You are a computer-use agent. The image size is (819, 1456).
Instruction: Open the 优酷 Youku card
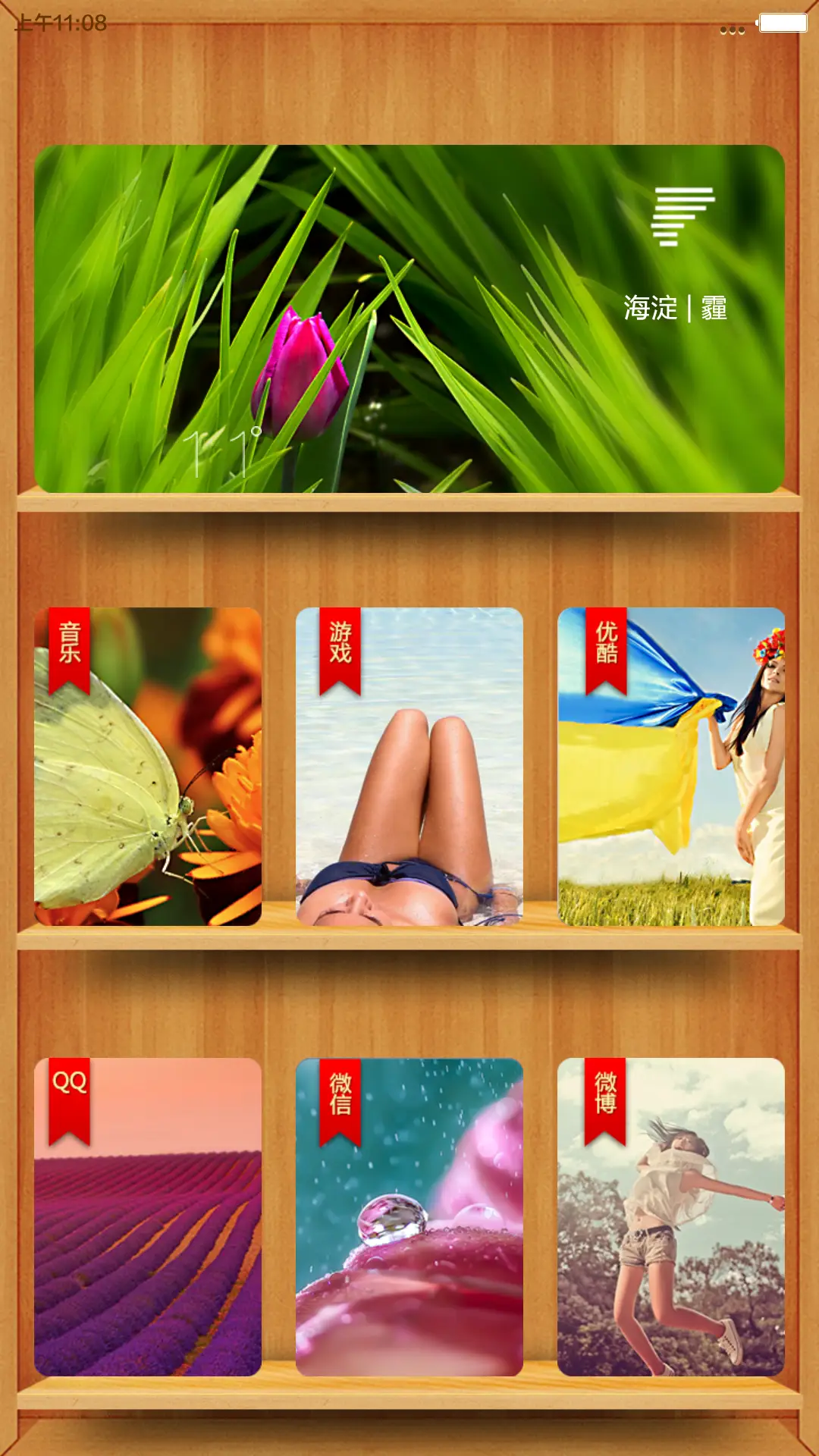(x=671, y=766)
